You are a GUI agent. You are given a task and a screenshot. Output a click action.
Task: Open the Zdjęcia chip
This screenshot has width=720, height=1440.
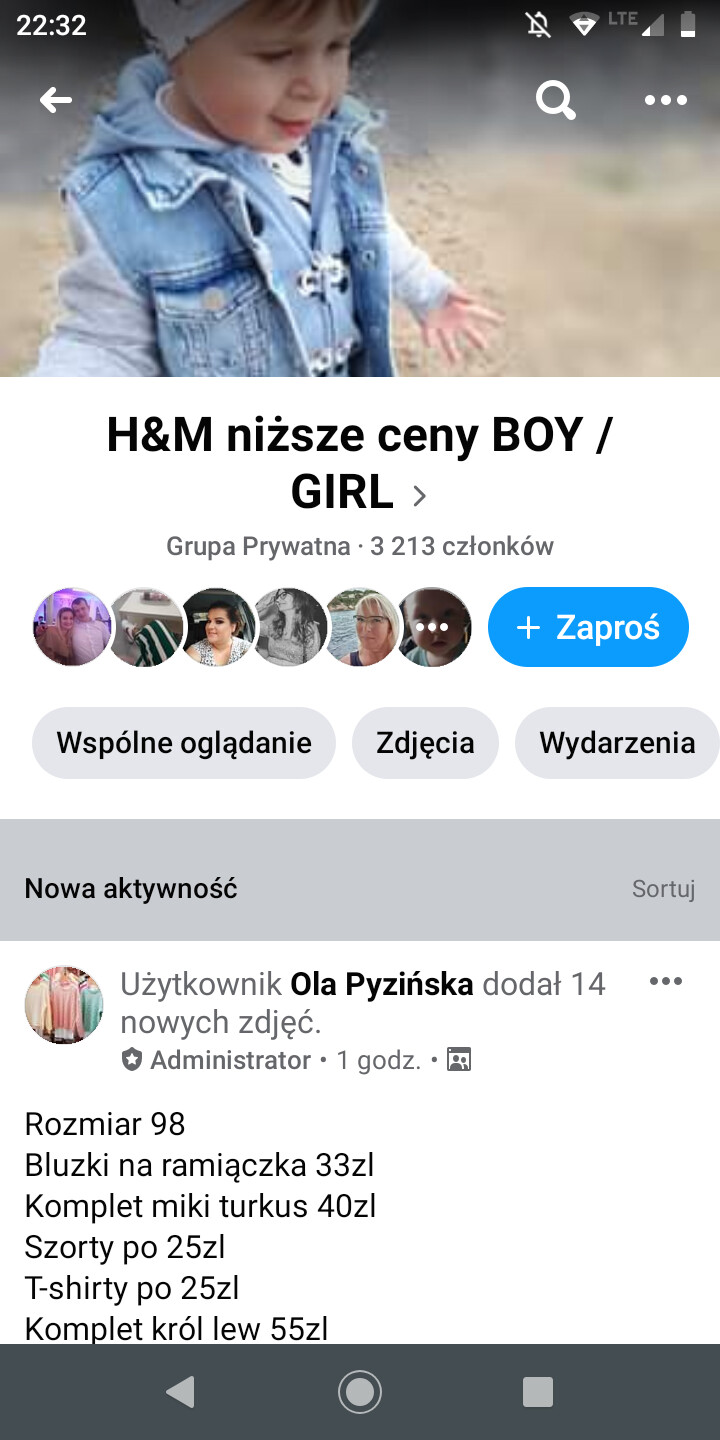pyautogui.click(x=425, y=743)
